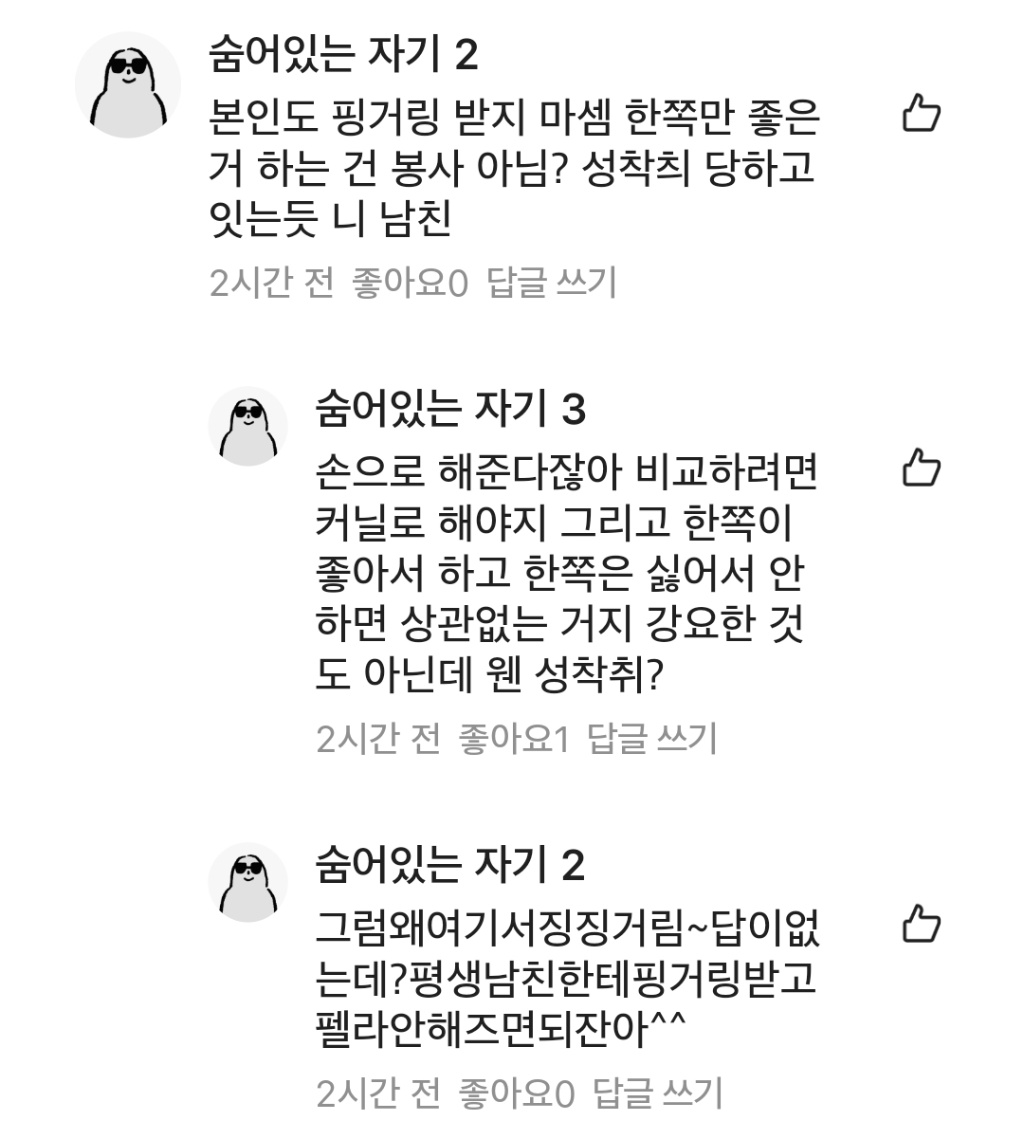
Task: Like the comment starting with 본인도 핑거링
Action: click(921, 113)
